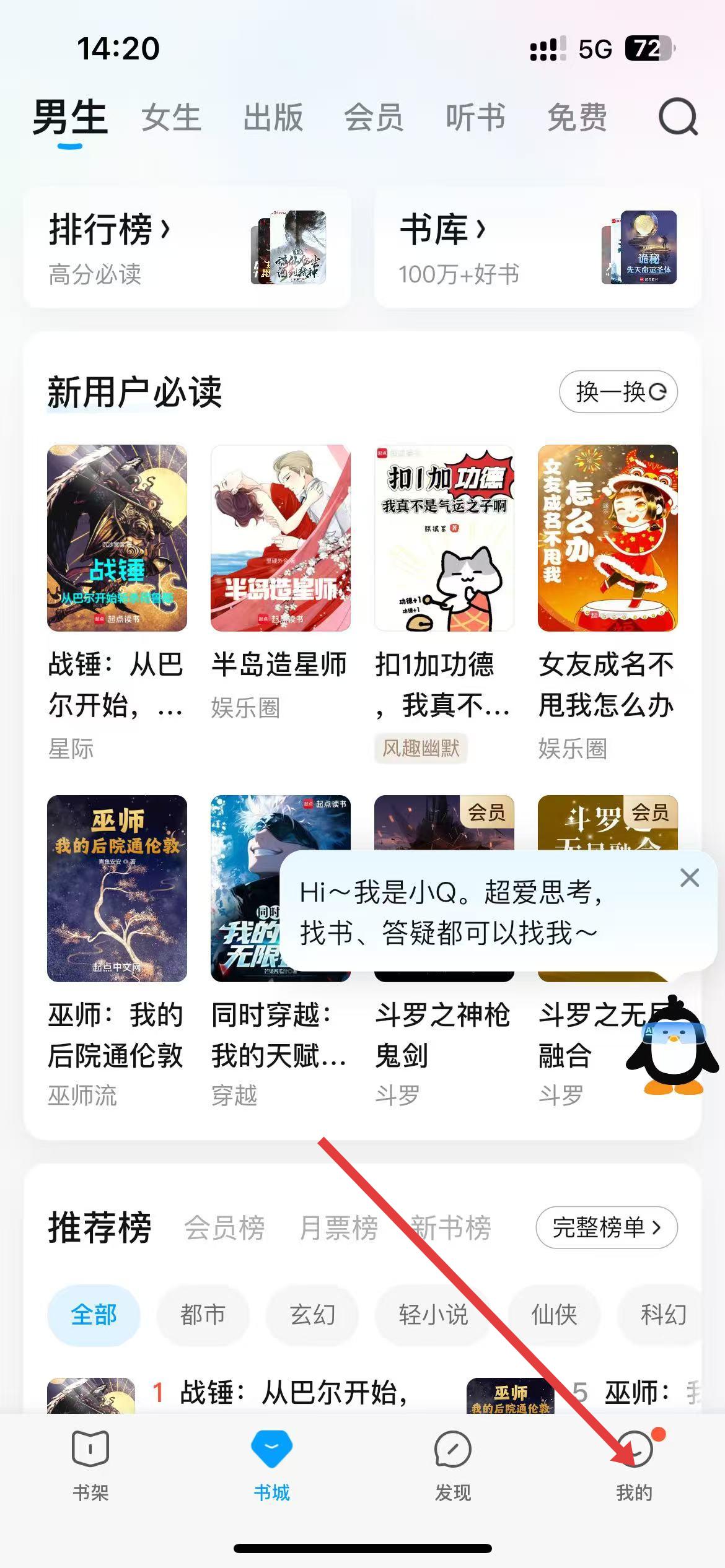Switch to the 女生 tab

click(172, 117)
